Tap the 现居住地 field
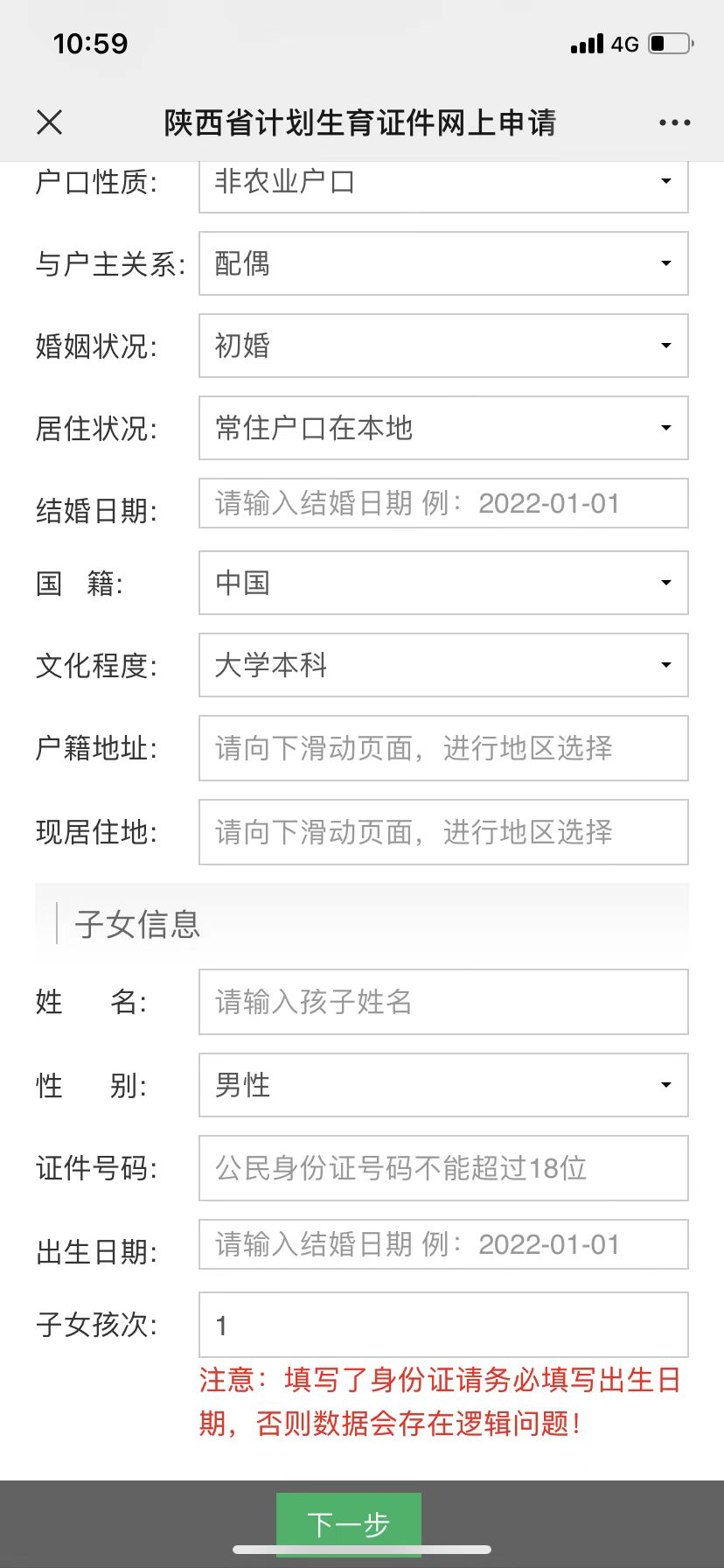 click(x=443, y=831)
